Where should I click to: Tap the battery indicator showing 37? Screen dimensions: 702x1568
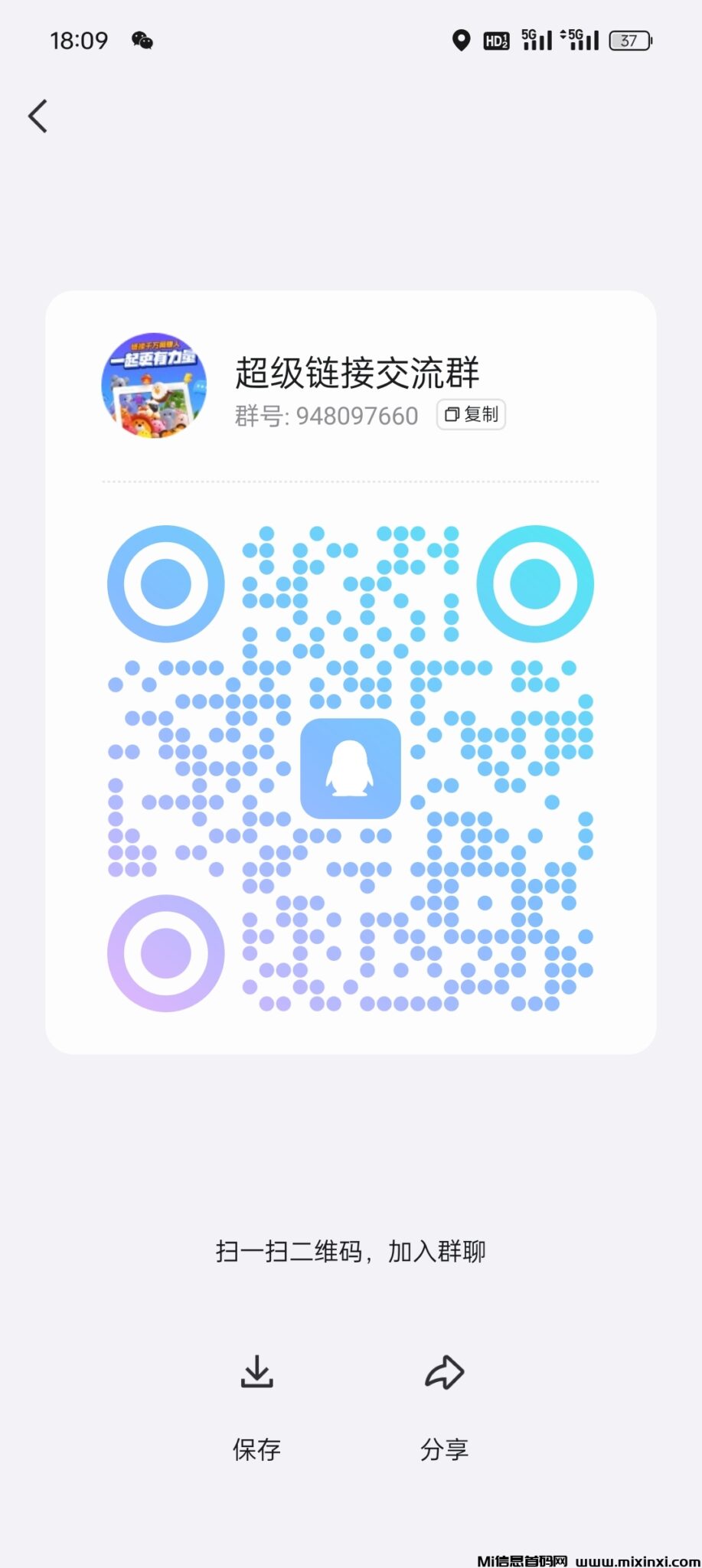tap(629, 40)
